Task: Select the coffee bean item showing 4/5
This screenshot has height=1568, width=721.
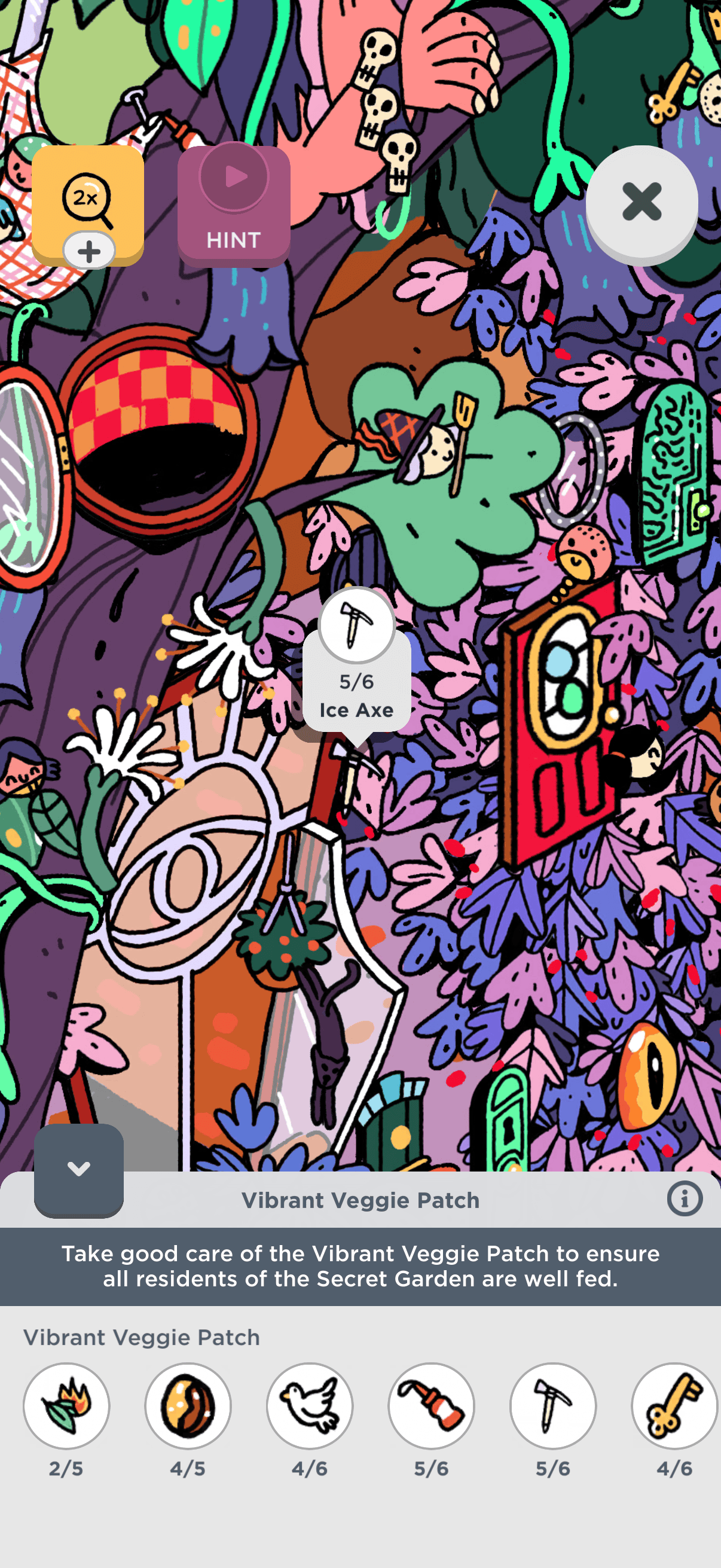Action: 188,1405
